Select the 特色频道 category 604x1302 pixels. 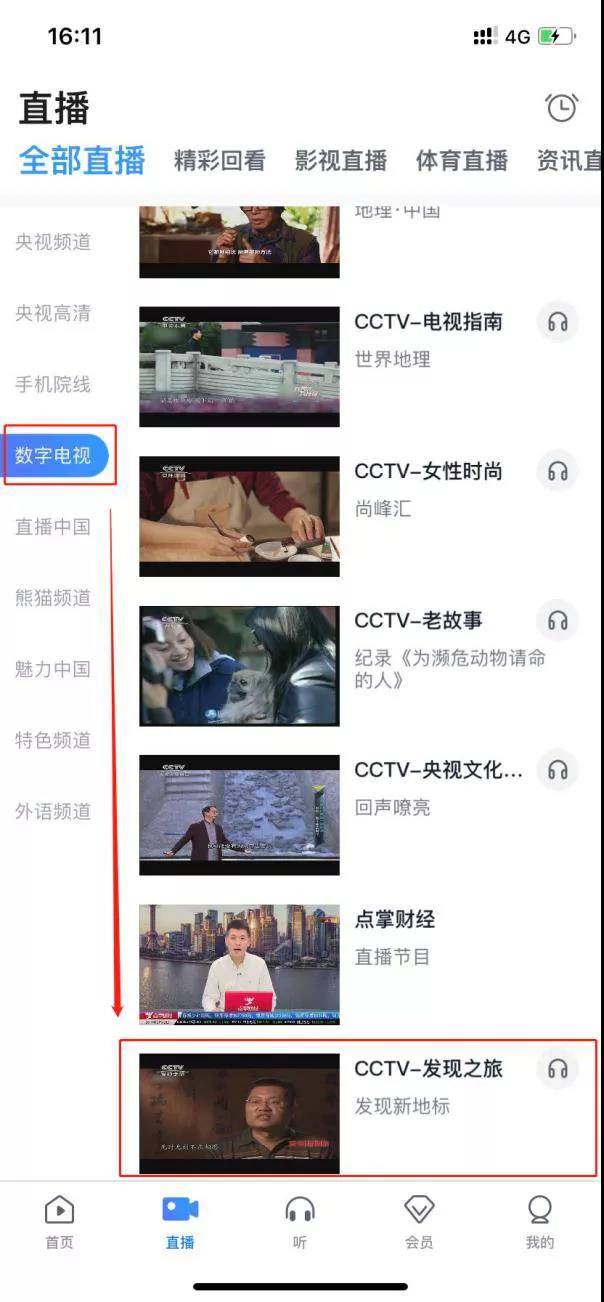(53, 740)
